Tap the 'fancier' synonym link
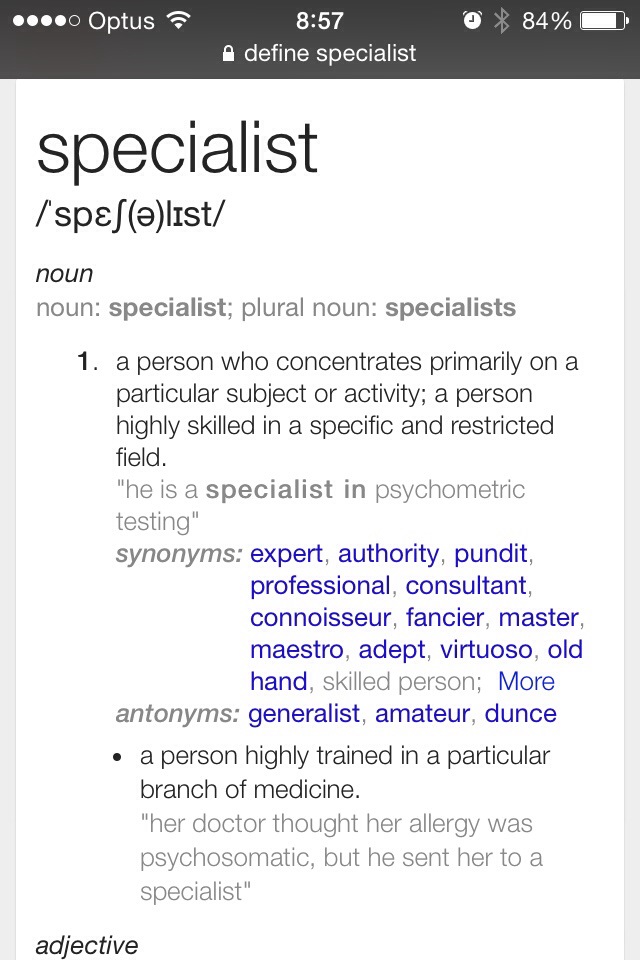The width and height of the screenshot is (640, 960). point(445,618)
